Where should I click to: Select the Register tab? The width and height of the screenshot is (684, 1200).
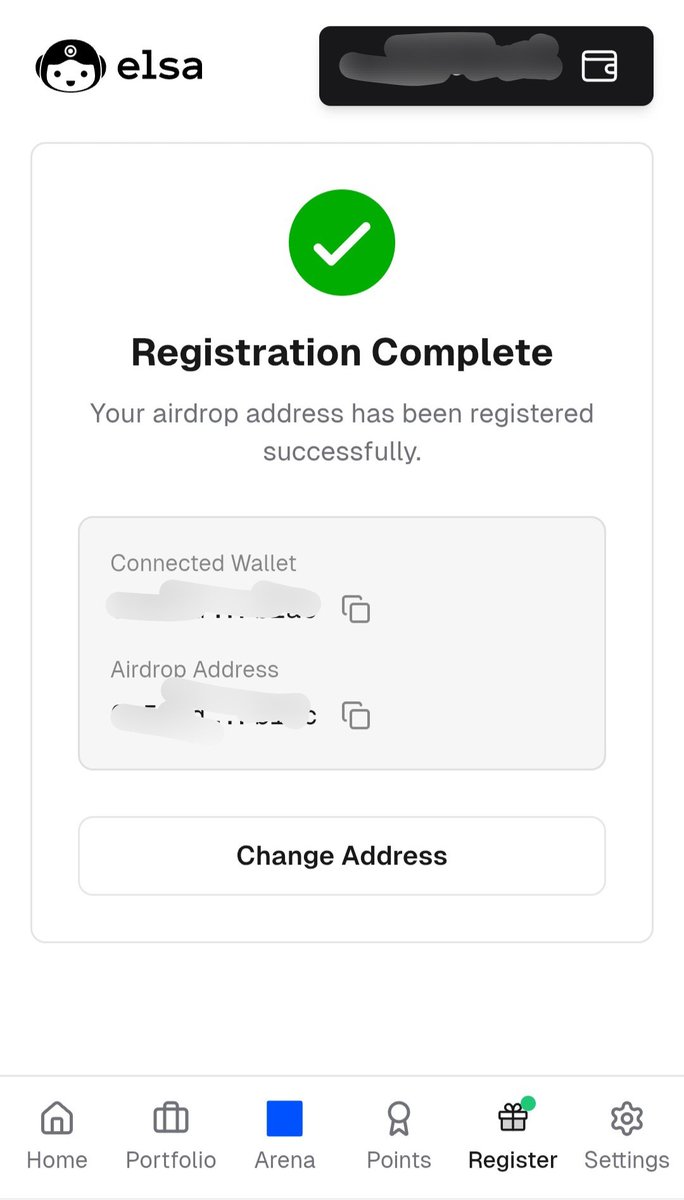[513, 1136]
